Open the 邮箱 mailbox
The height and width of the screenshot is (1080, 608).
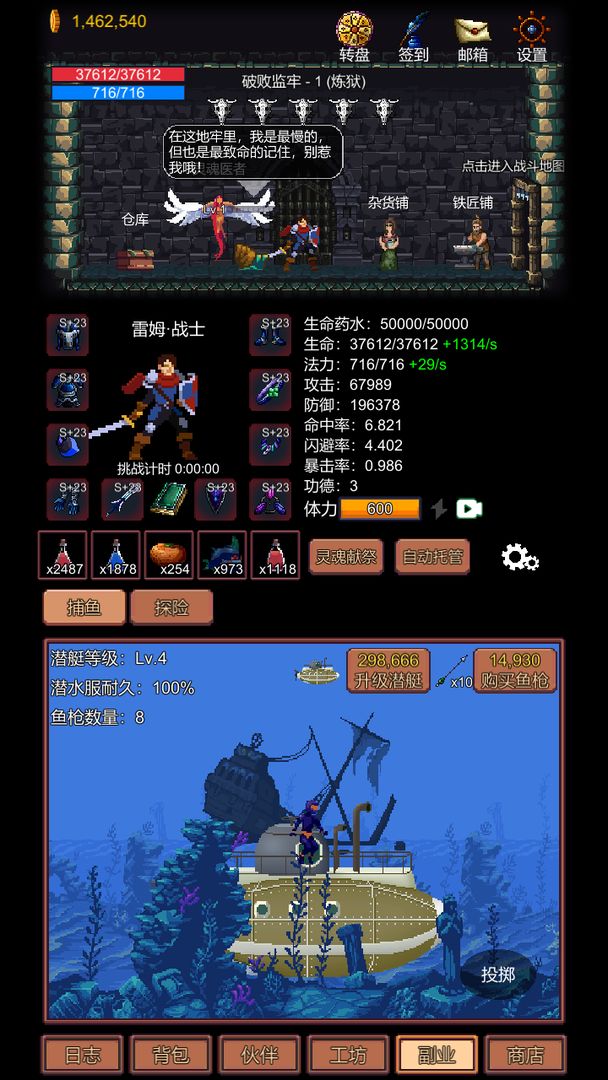point(472,37)
